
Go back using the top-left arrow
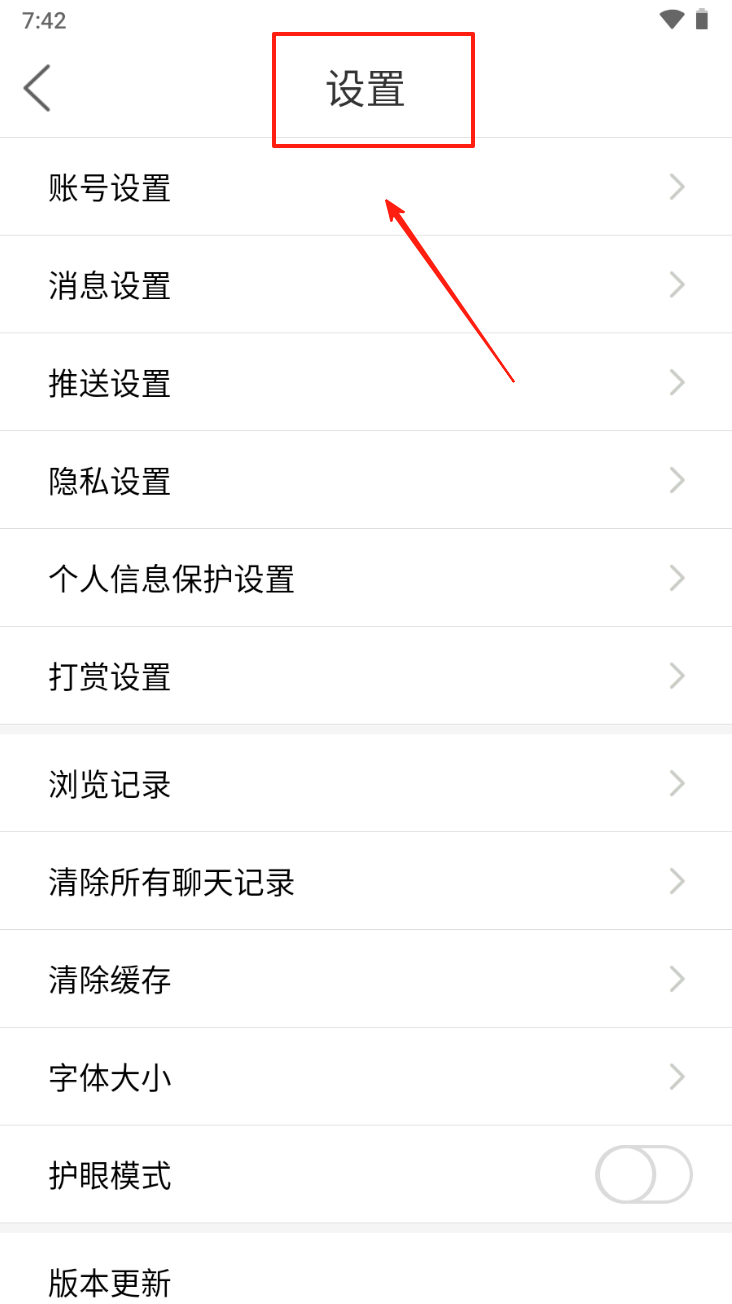[38, 88]
